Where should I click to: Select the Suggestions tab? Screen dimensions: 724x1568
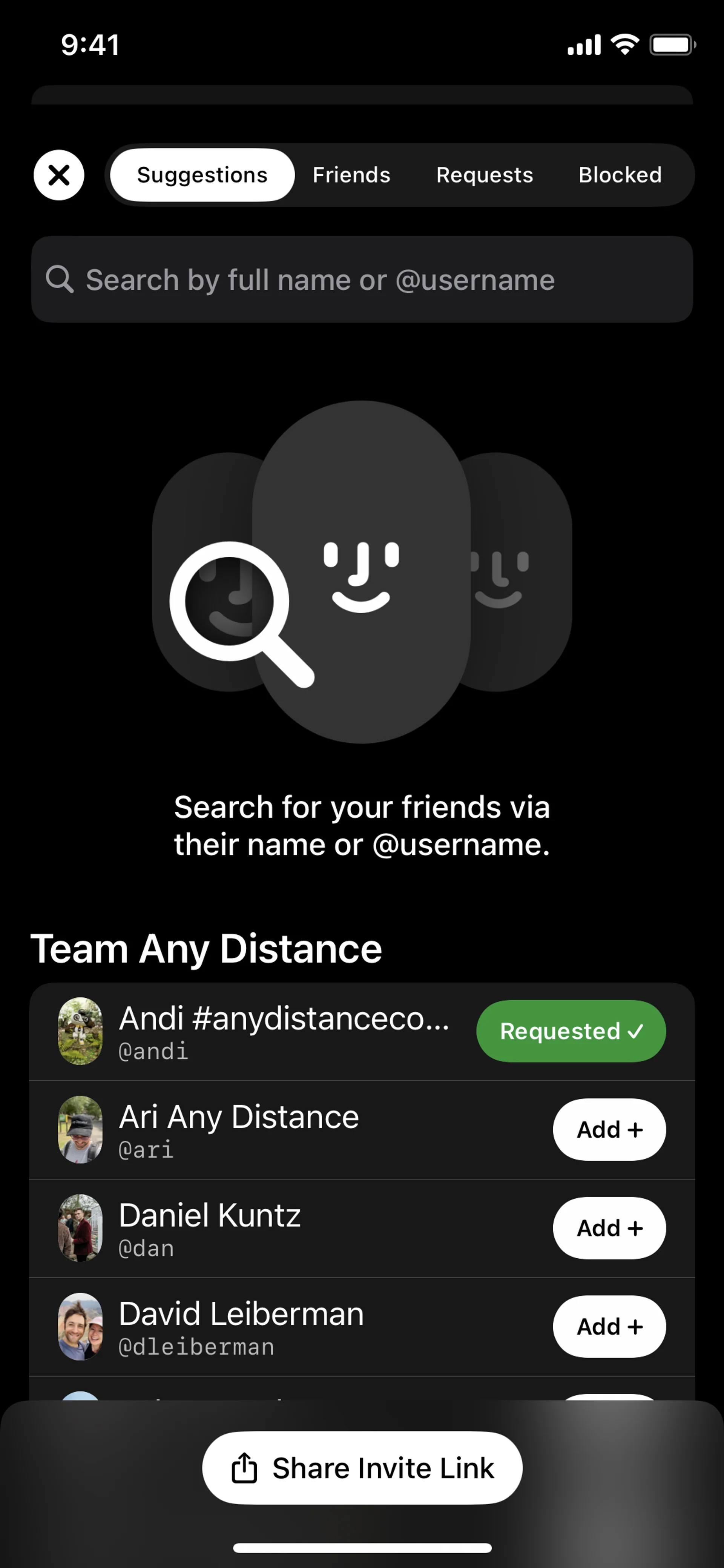click(x=202, y=175)
